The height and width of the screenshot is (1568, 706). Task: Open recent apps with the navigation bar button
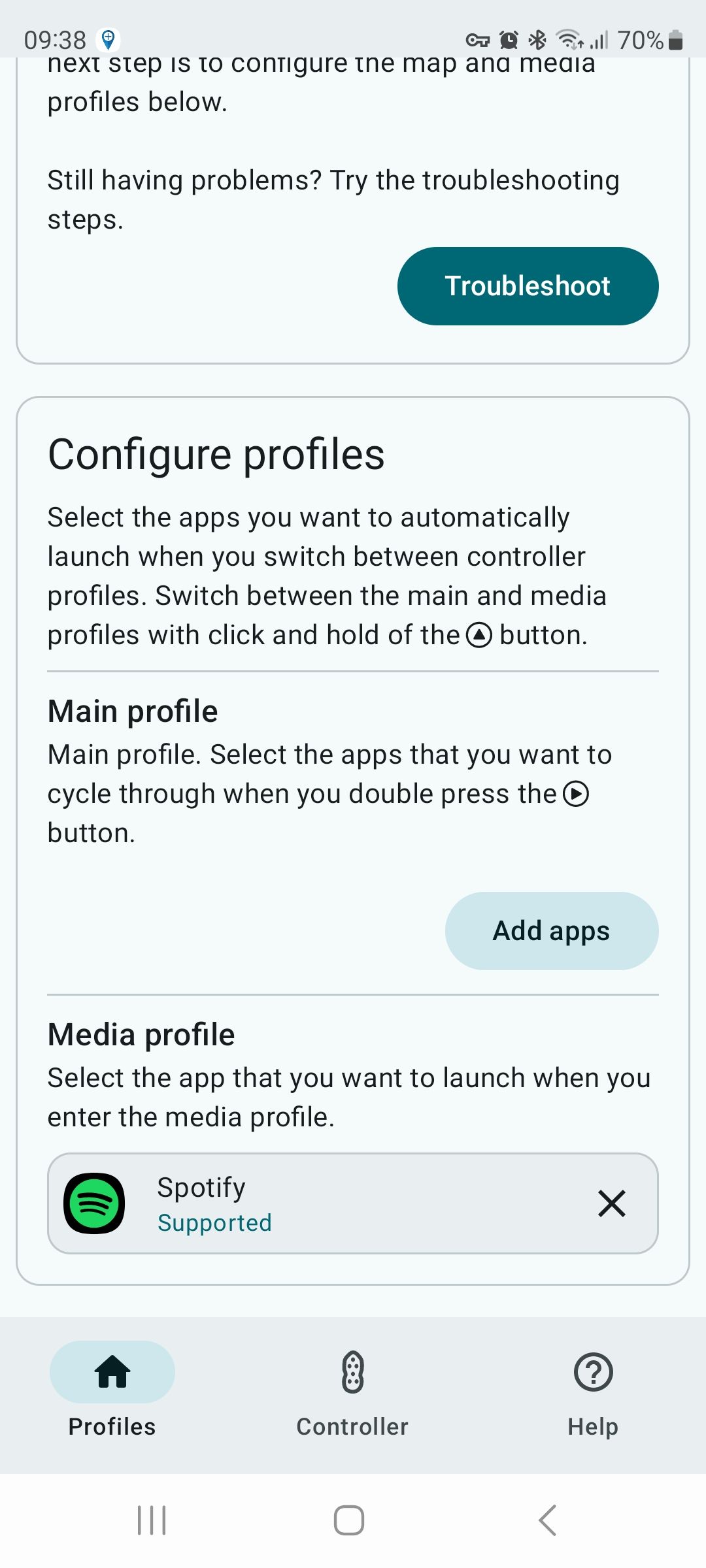tap(152, 1519)
